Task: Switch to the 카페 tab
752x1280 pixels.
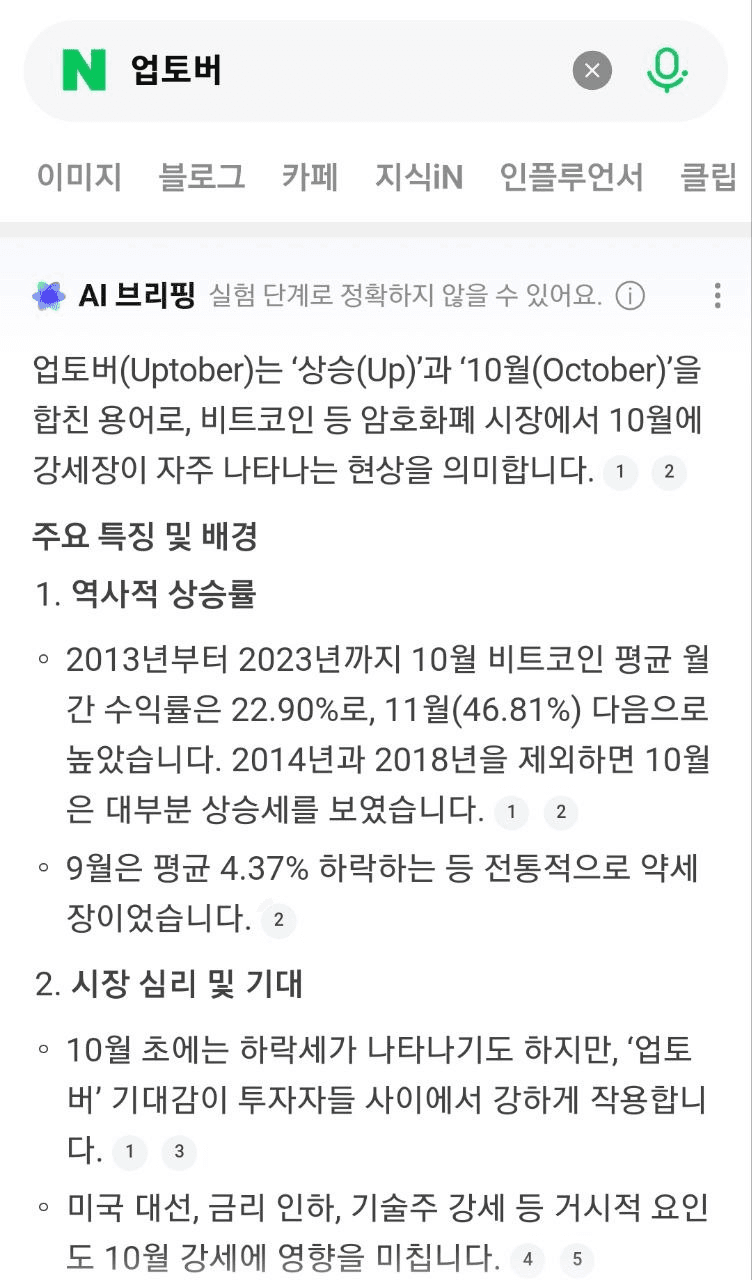Action: tap(310, 177)
